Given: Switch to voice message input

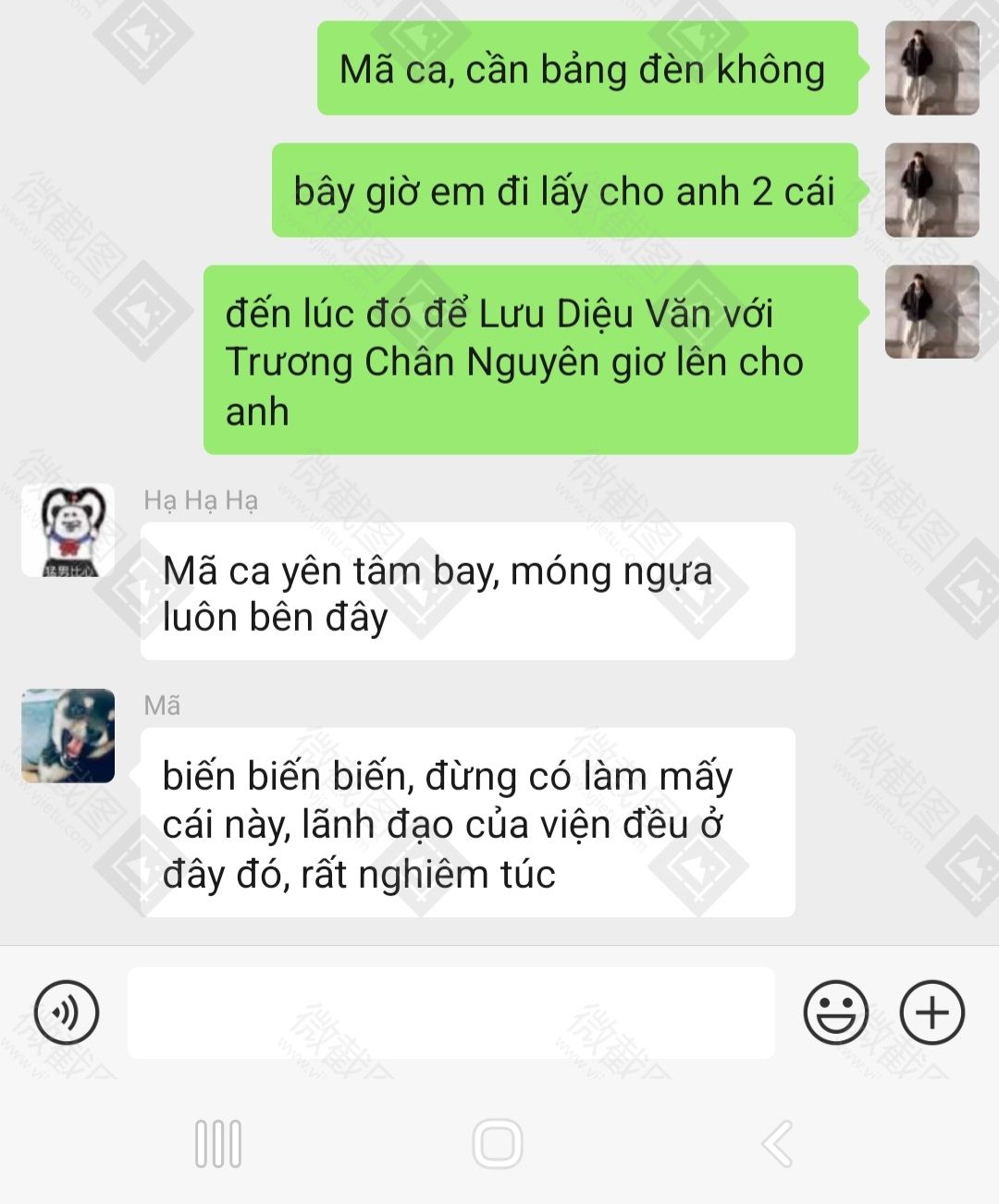Looking at the screenshot, I should tap(66, 1013).
